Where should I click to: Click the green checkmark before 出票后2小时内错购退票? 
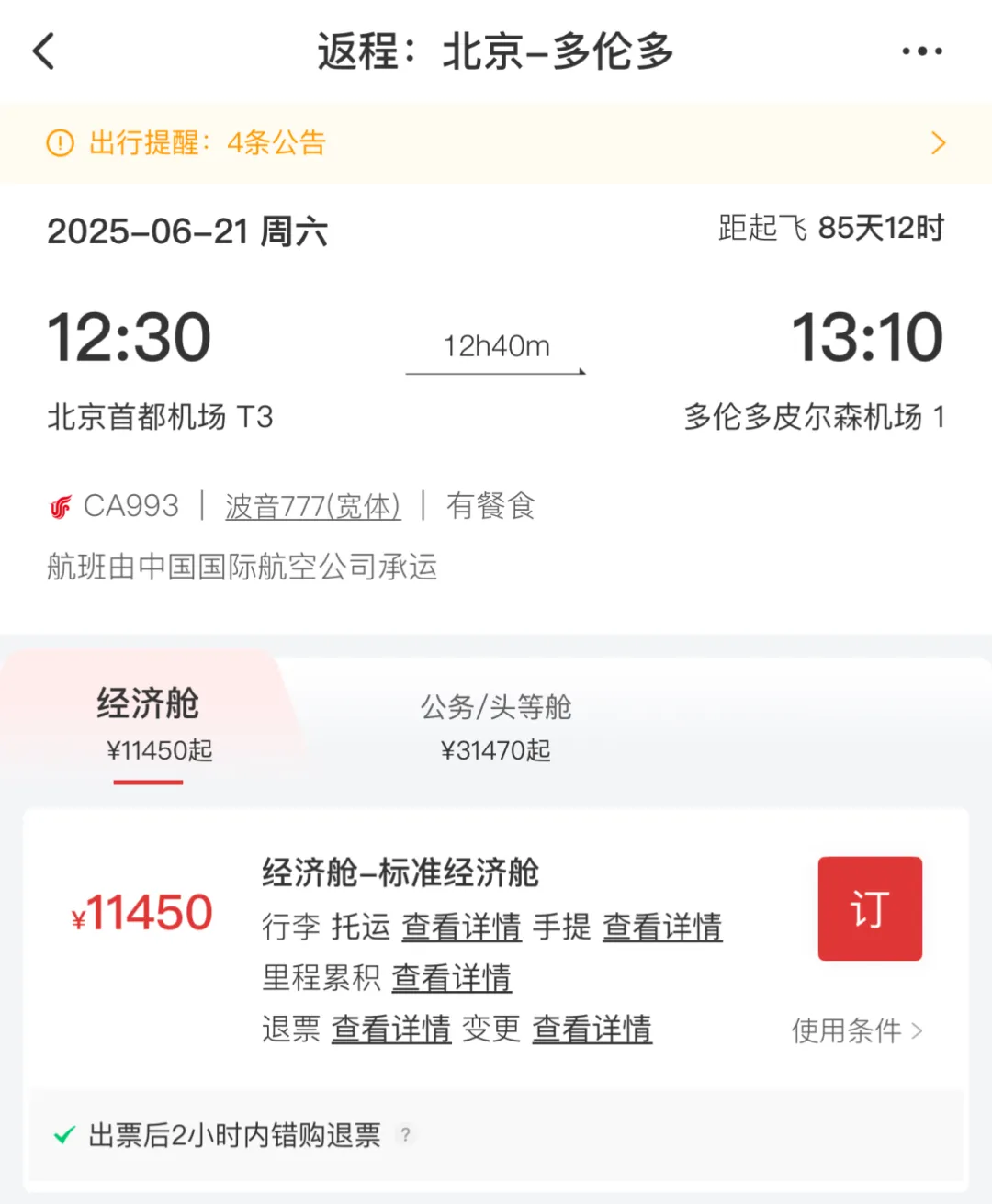click(x=61, y=1135)
